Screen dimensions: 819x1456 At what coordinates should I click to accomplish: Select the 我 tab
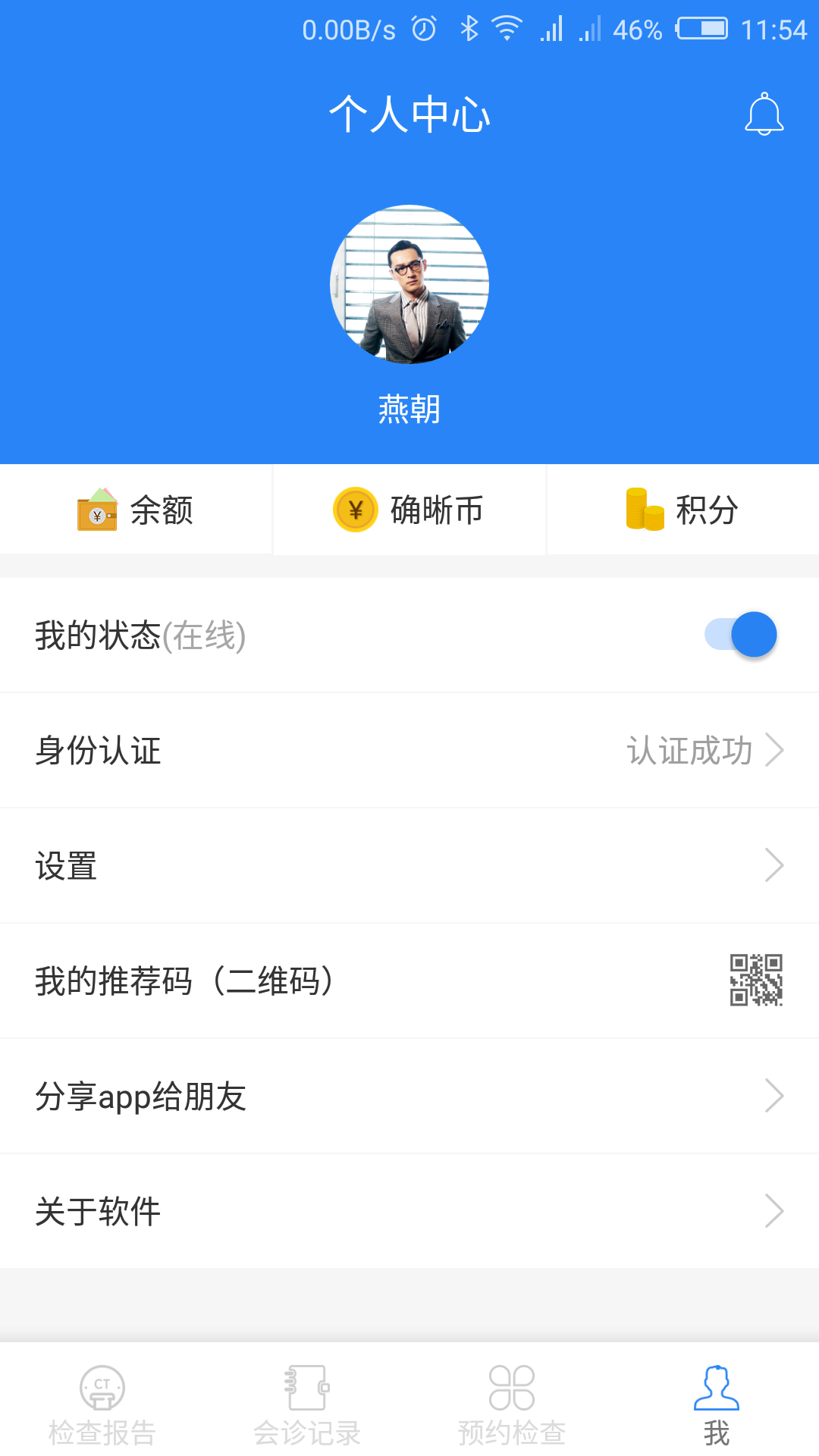pos(717,1404)
